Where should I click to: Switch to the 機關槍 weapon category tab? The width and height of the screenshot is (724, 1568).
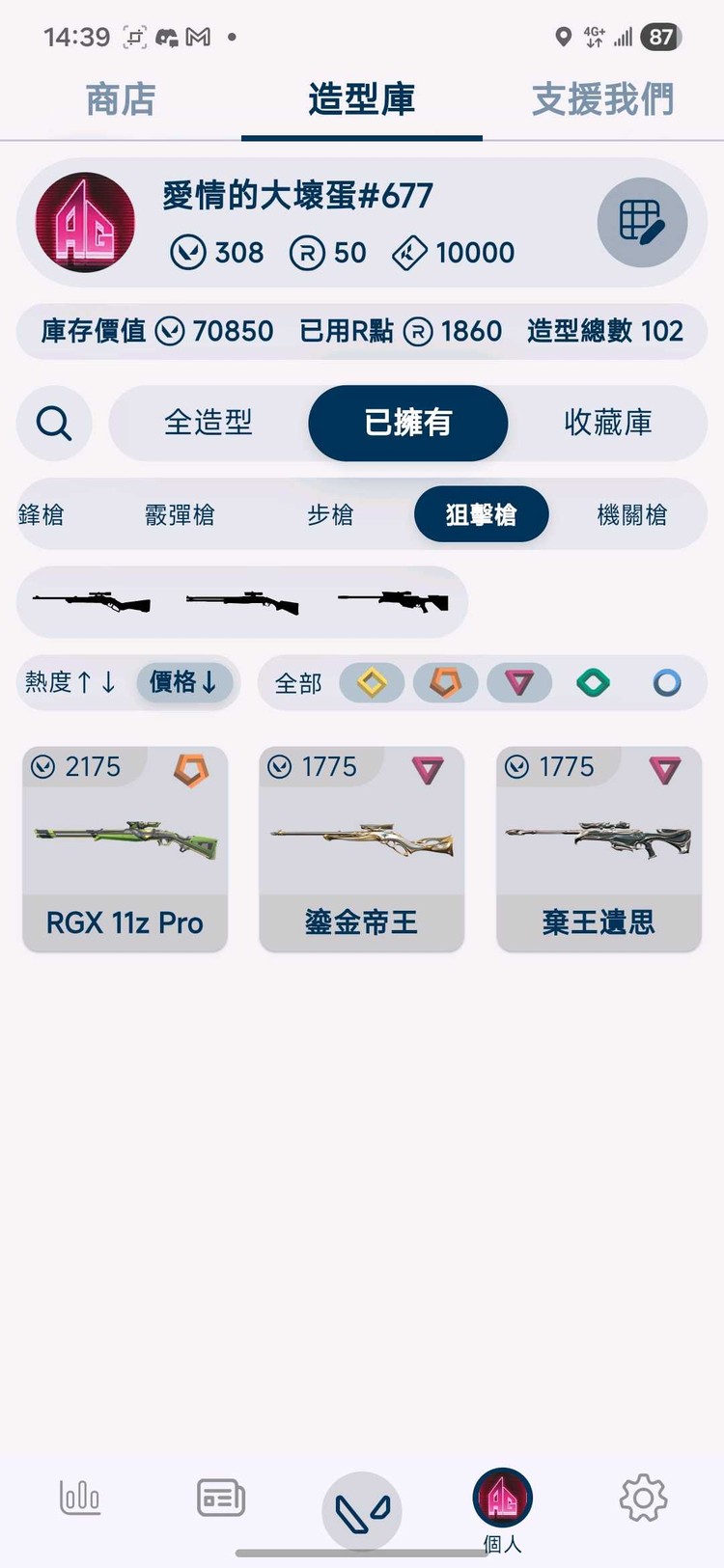pyautogui.click(x=632, y=514)
